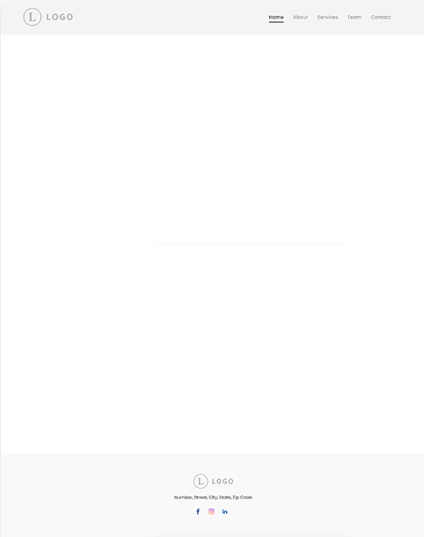Select the Home nav item
The height and width of the screenshot is (537, 424).
pyautogui.click(x=276, y=17)
